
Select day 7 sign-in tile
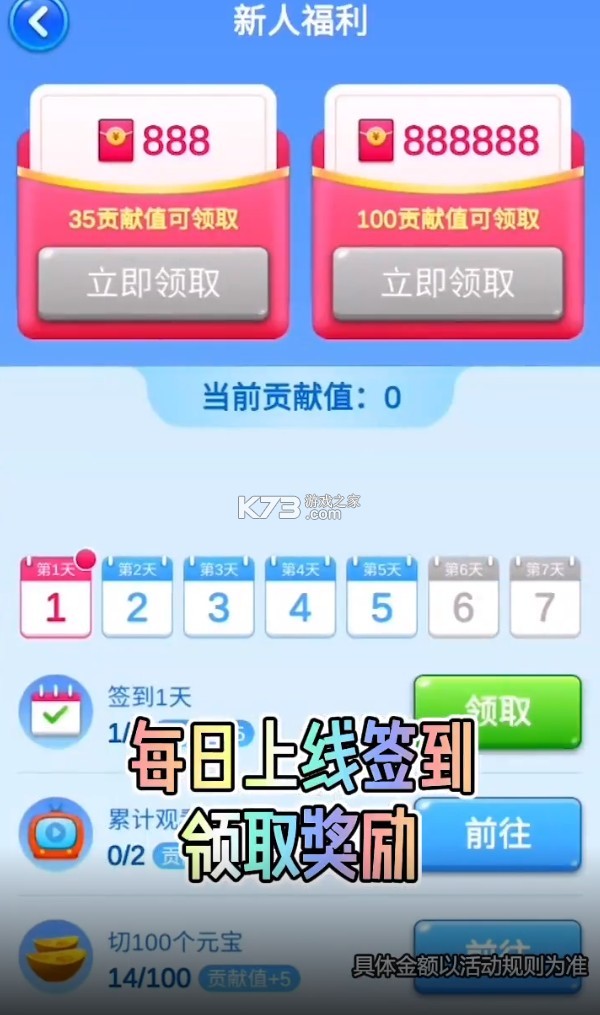(x=544, y=597)
